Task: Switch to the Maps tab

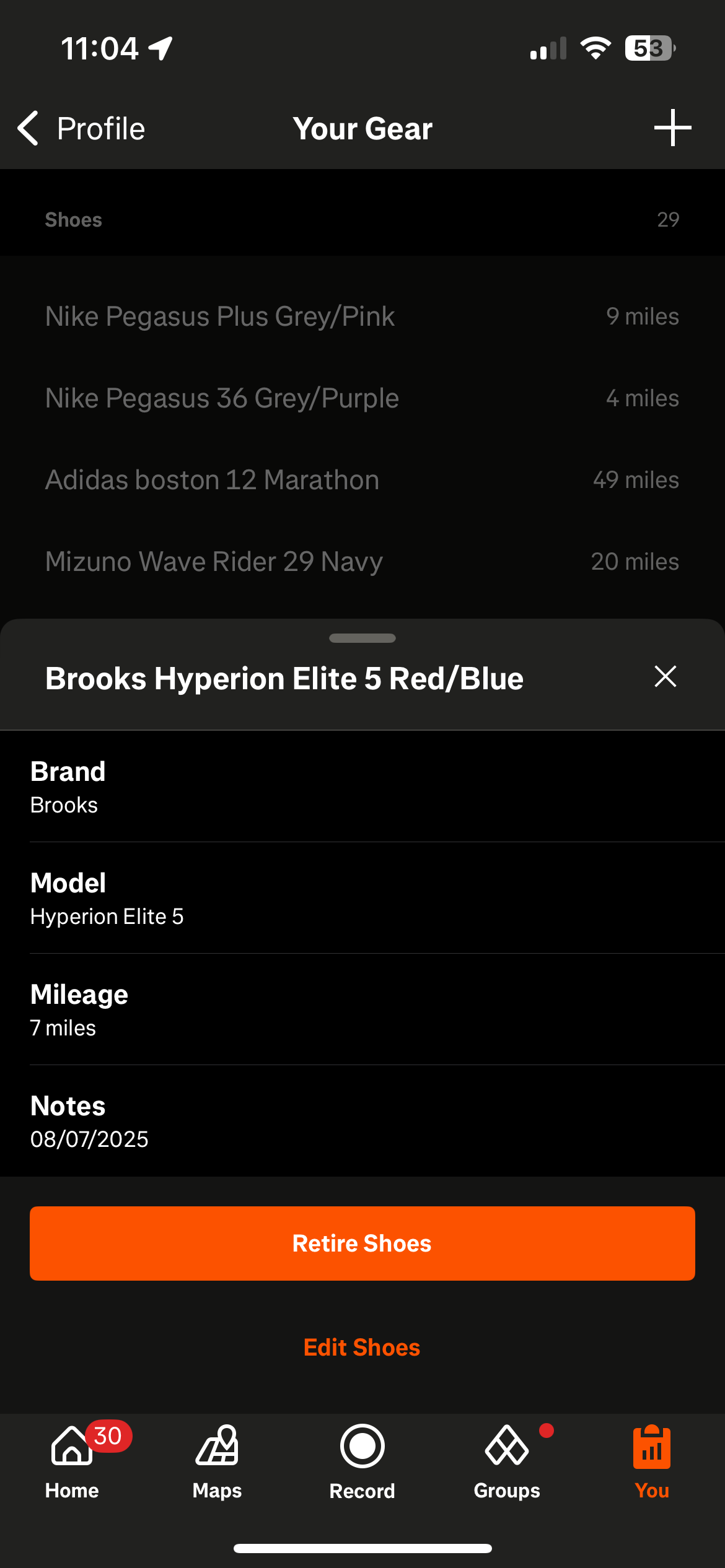Action: (x=217, y=1461)
